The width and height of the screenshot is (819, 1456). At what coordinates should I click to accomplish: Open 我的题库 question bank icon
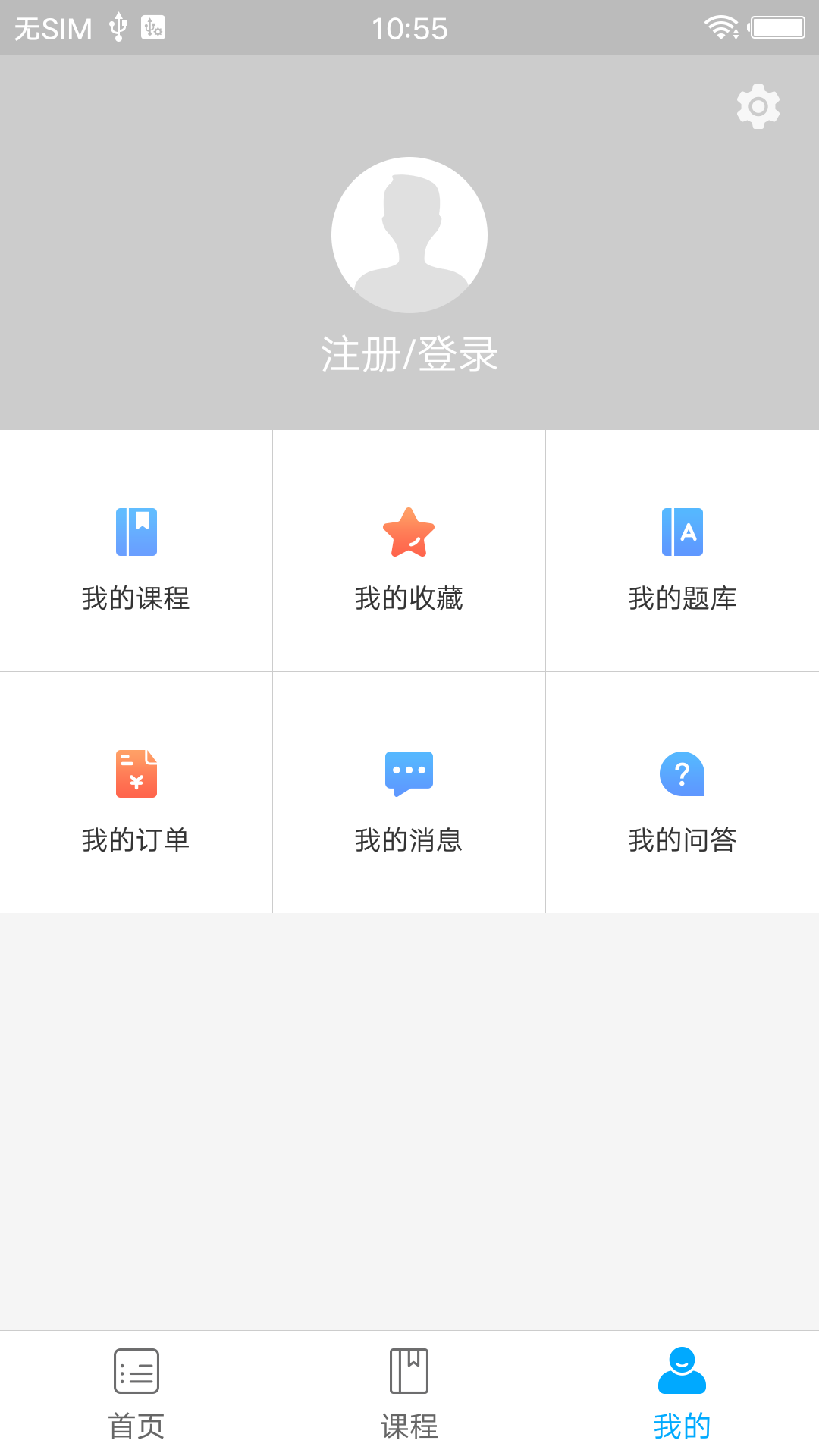(x=682, y=531)
